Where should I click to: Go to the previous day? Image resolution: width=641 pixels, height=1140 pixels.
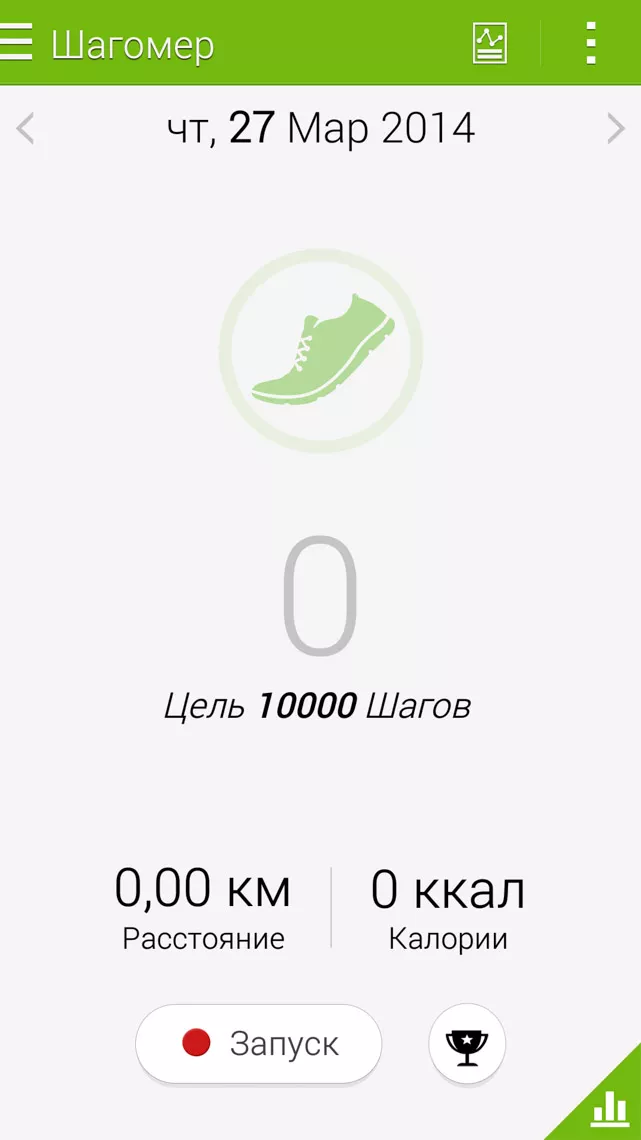click(26, 129)
